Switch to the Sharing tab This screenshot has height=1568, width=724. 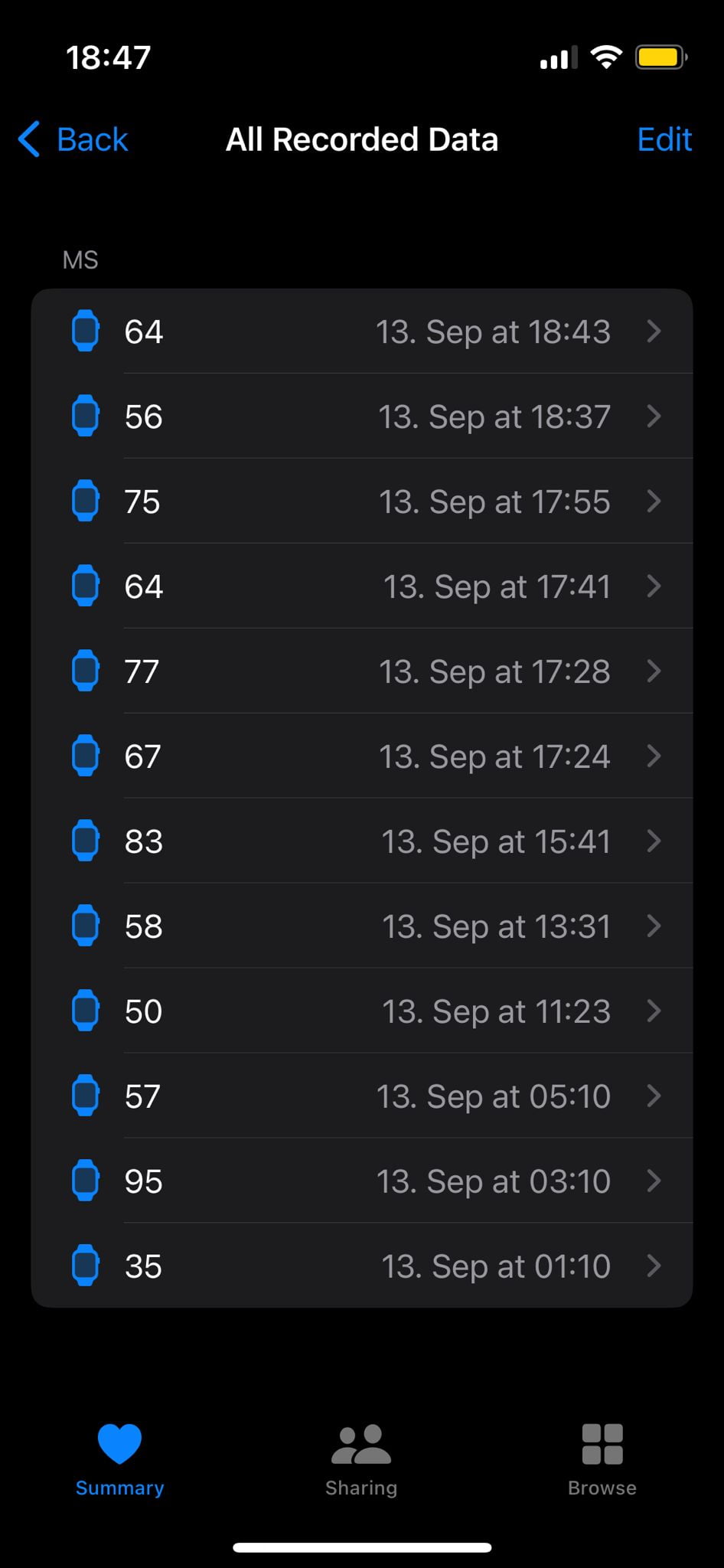pos(361,1459)
